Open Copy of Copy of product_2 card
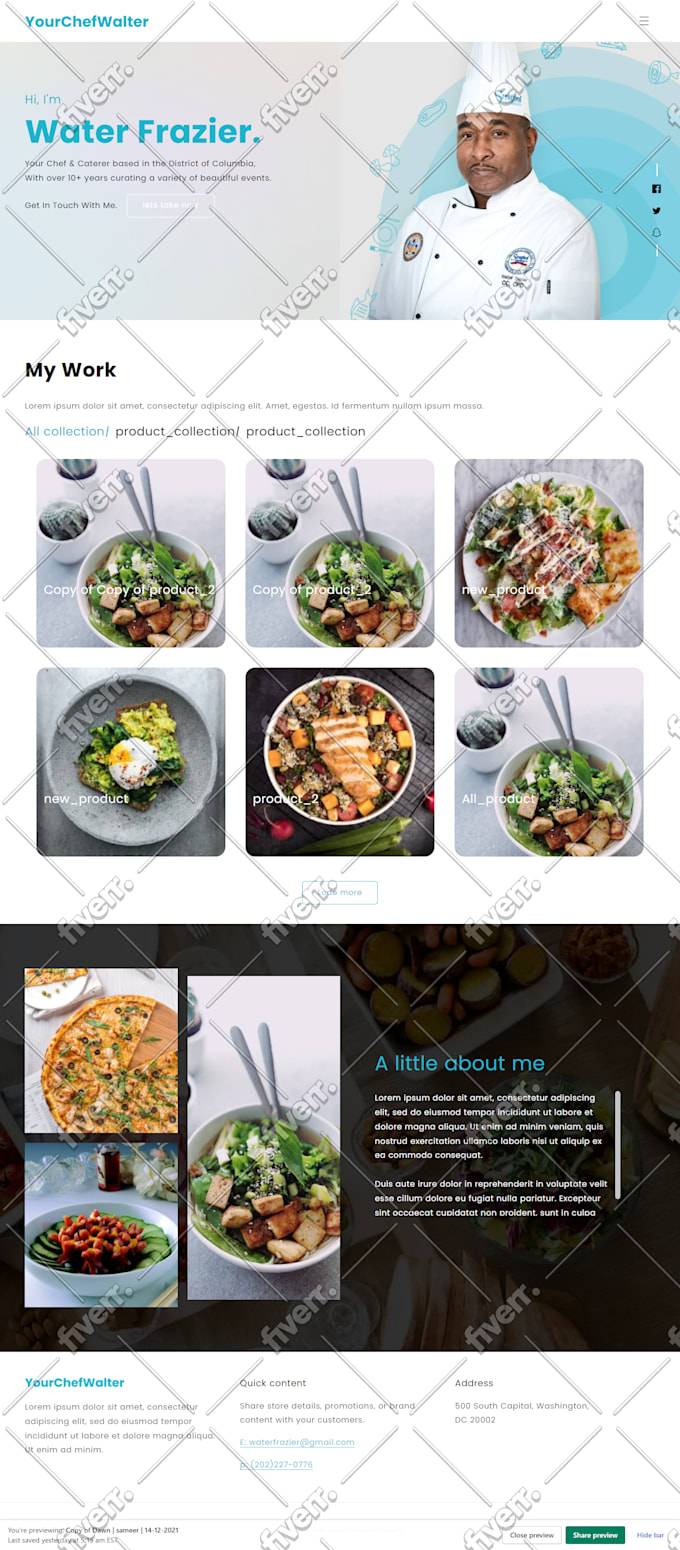The image size is (680, 1550). 131,553
